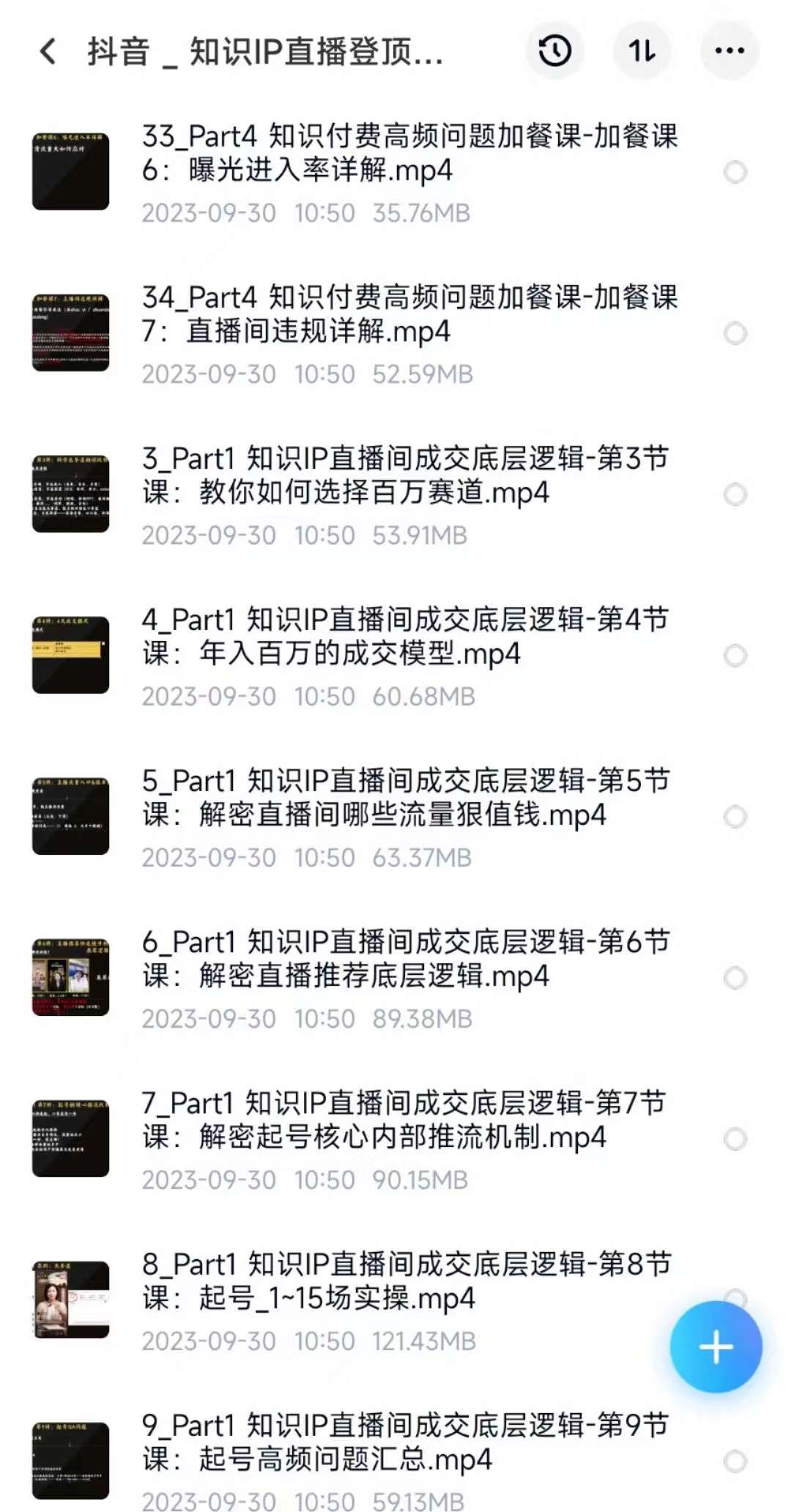Select the circle for 33_Part4 曝光进入率详解

(x=735, y=172)
